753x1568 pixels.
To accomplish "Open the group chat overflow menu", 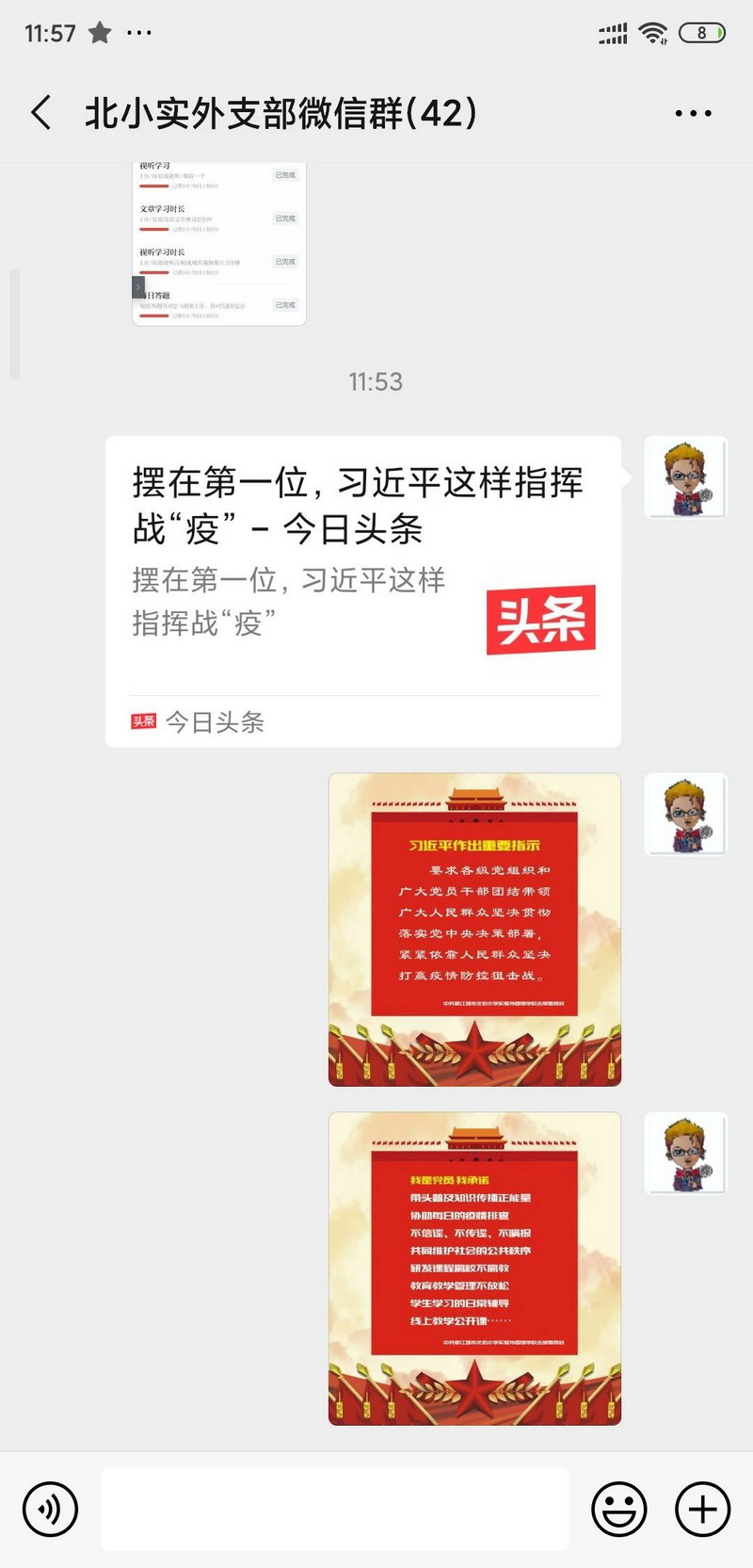I will 693,113.
